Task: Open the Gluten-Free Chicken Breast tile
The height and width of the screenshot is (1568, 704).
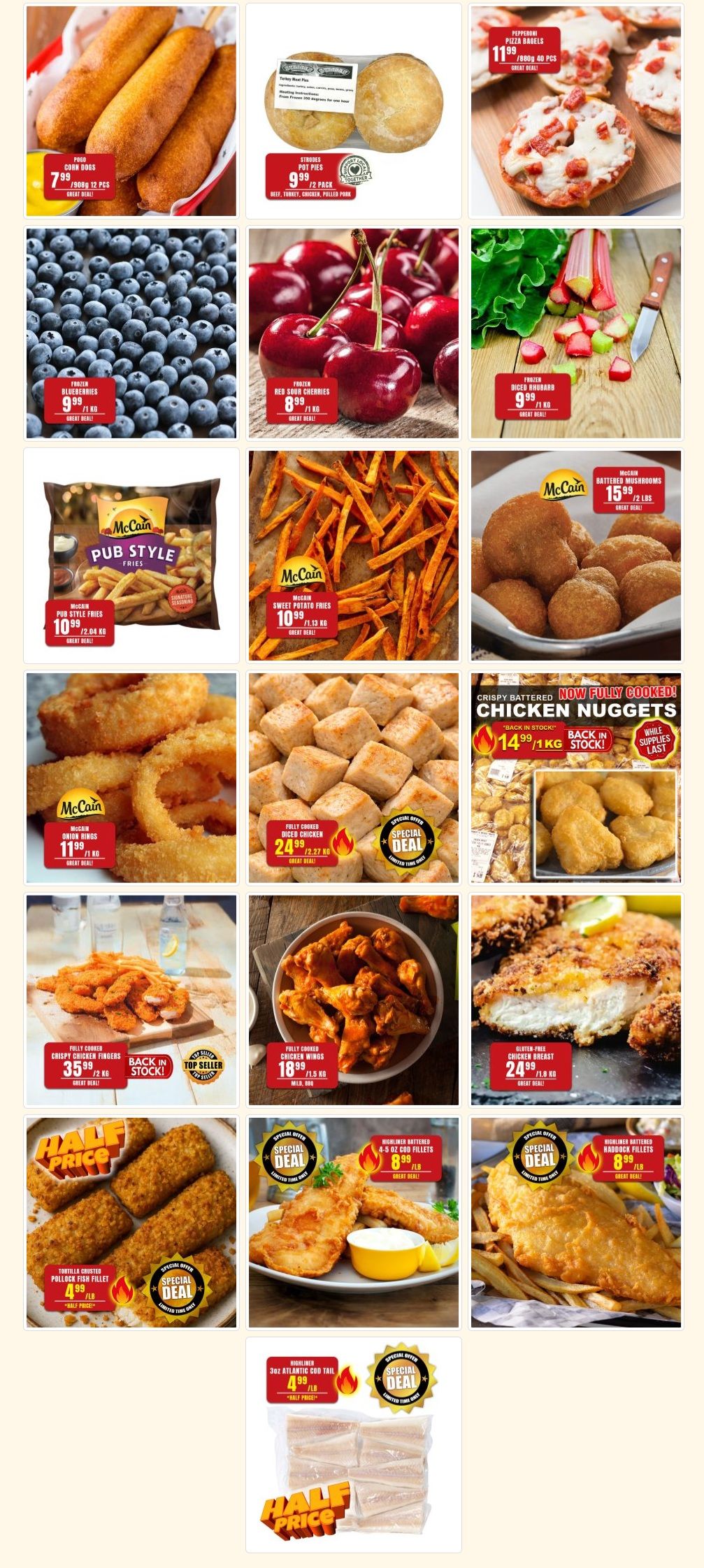Action: [x=575, y=1000]
